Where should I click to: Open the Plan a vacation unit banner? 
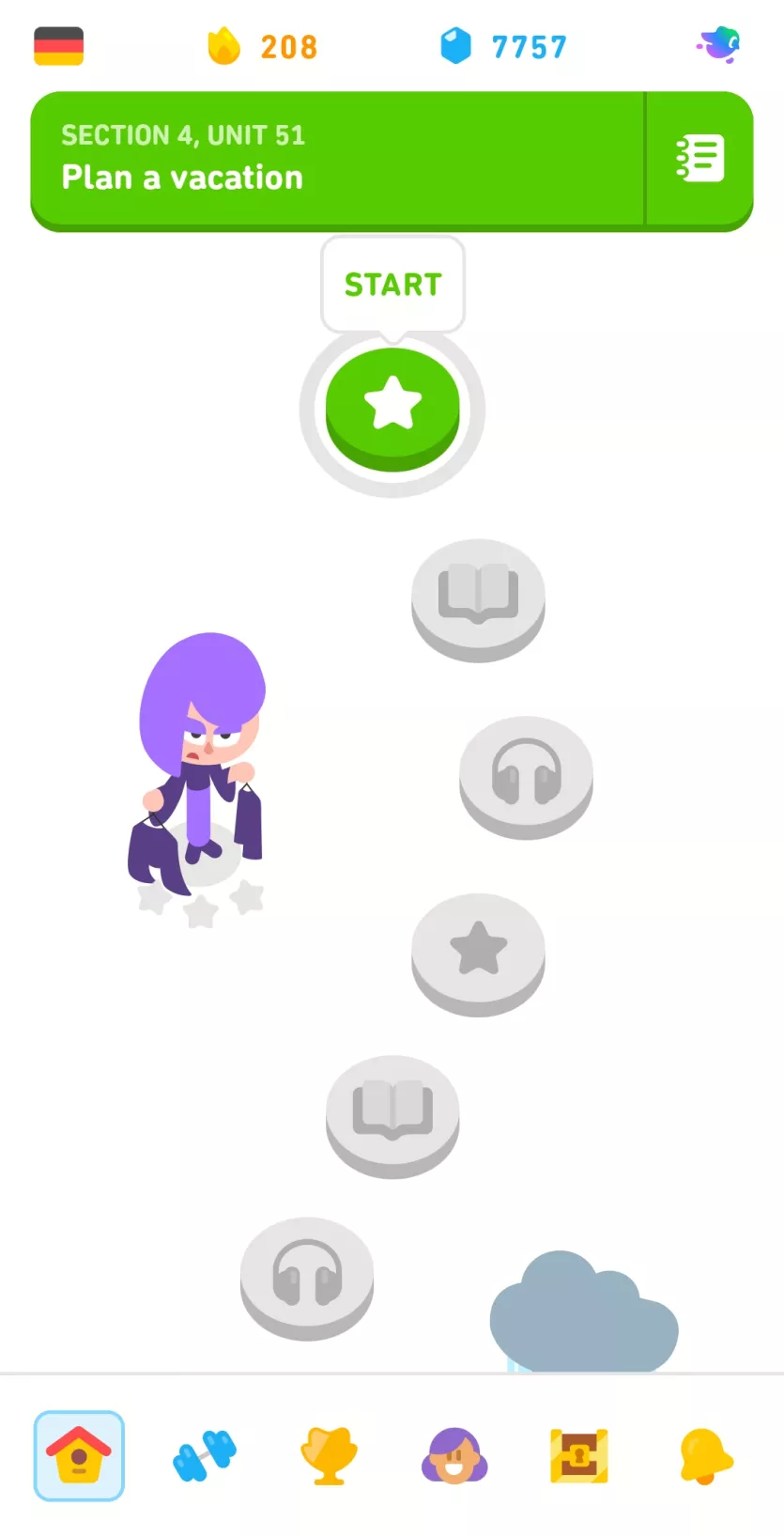pyautogui.click(x=338, y=159)
